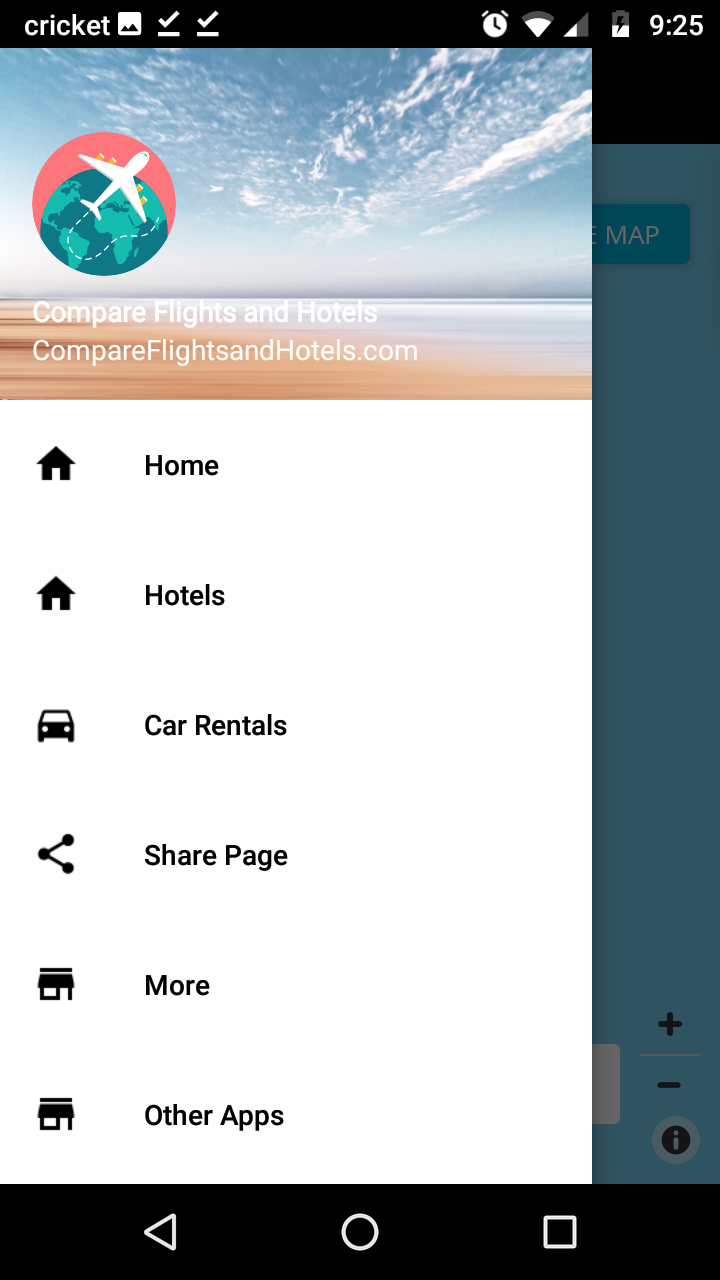Zoom in with the plus button

pyautogui.click(x=670, y=1024)
